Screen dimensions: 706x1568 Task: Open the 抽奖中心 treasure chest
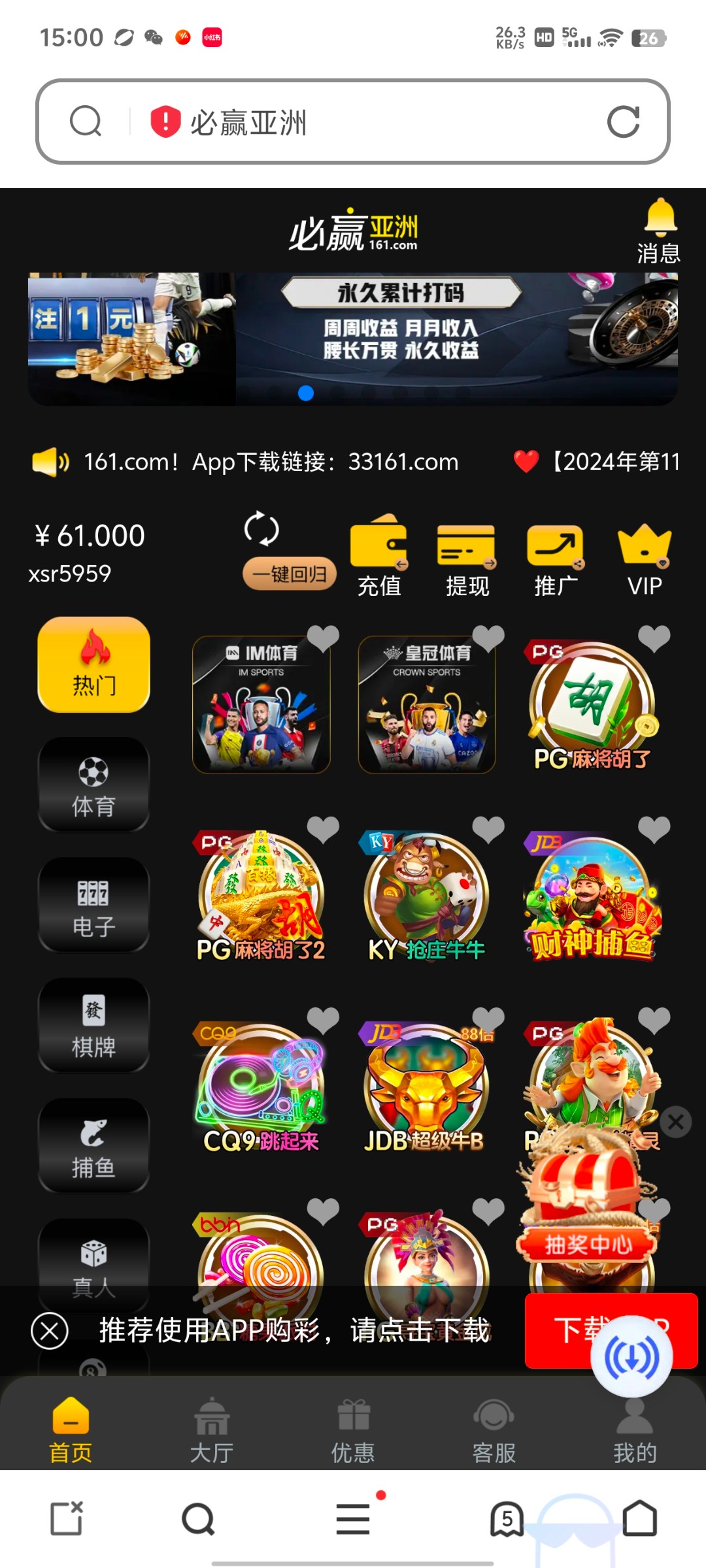point(586,1209)
